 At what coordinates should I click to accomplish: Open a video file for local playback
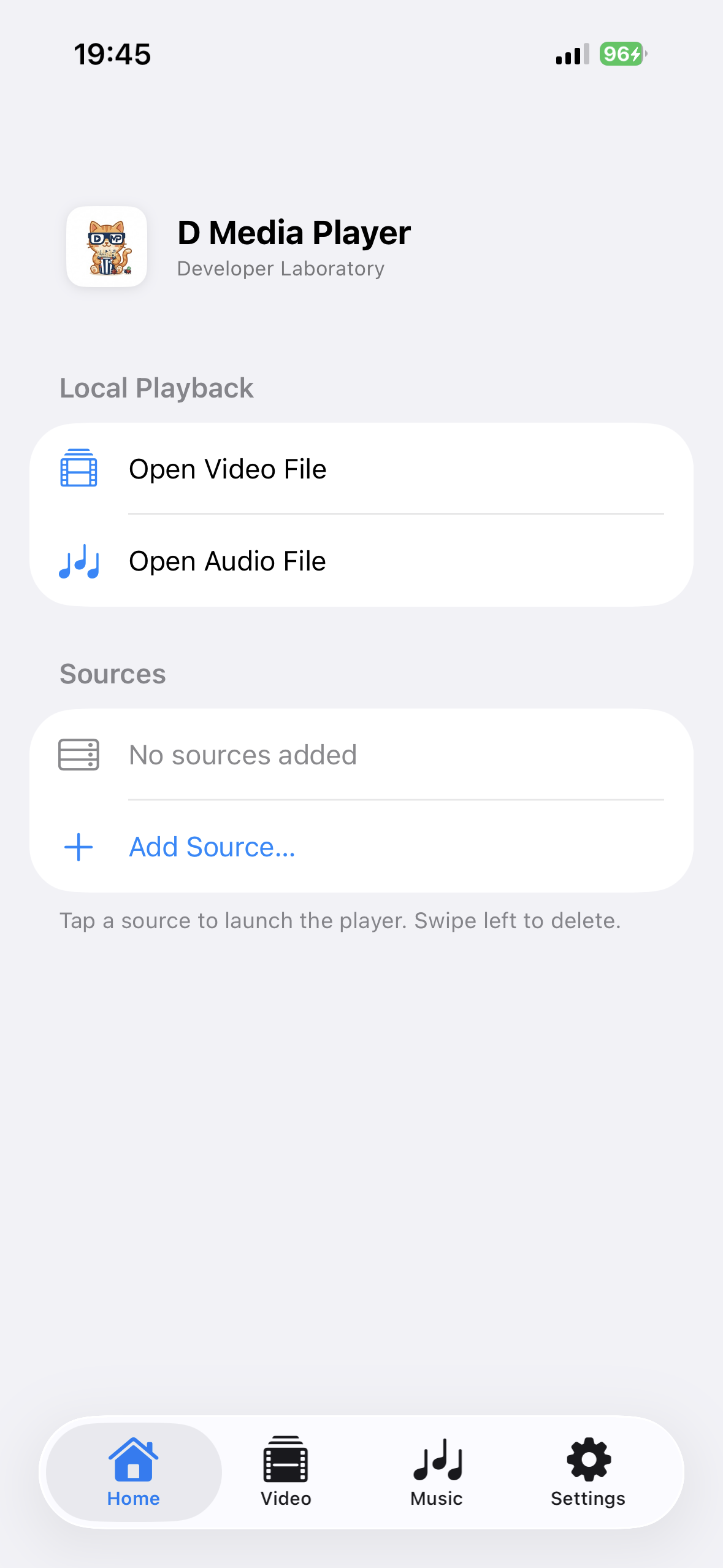228,469
